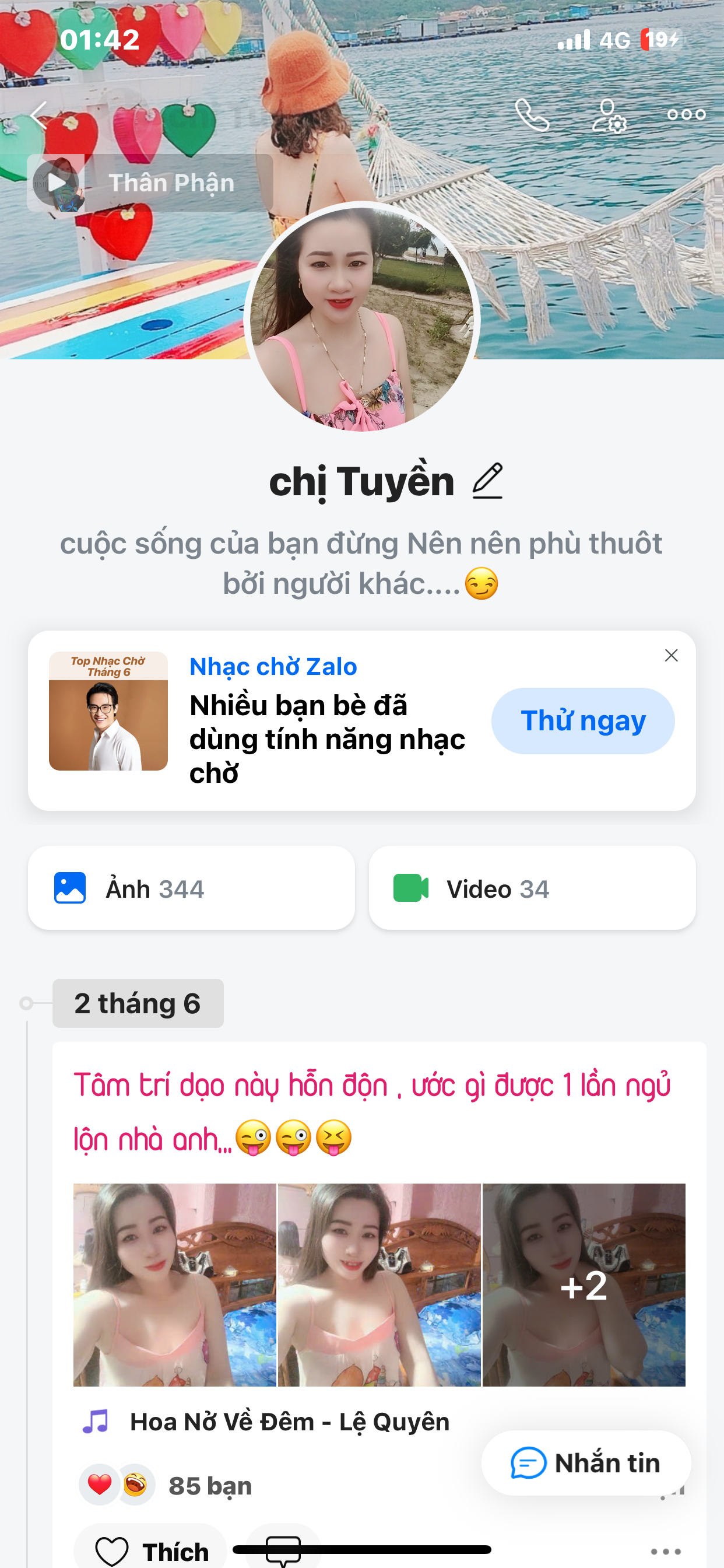724x1568 pixels.
Task: Edit the nickname chị Tuyền
Action: (487, 481)
